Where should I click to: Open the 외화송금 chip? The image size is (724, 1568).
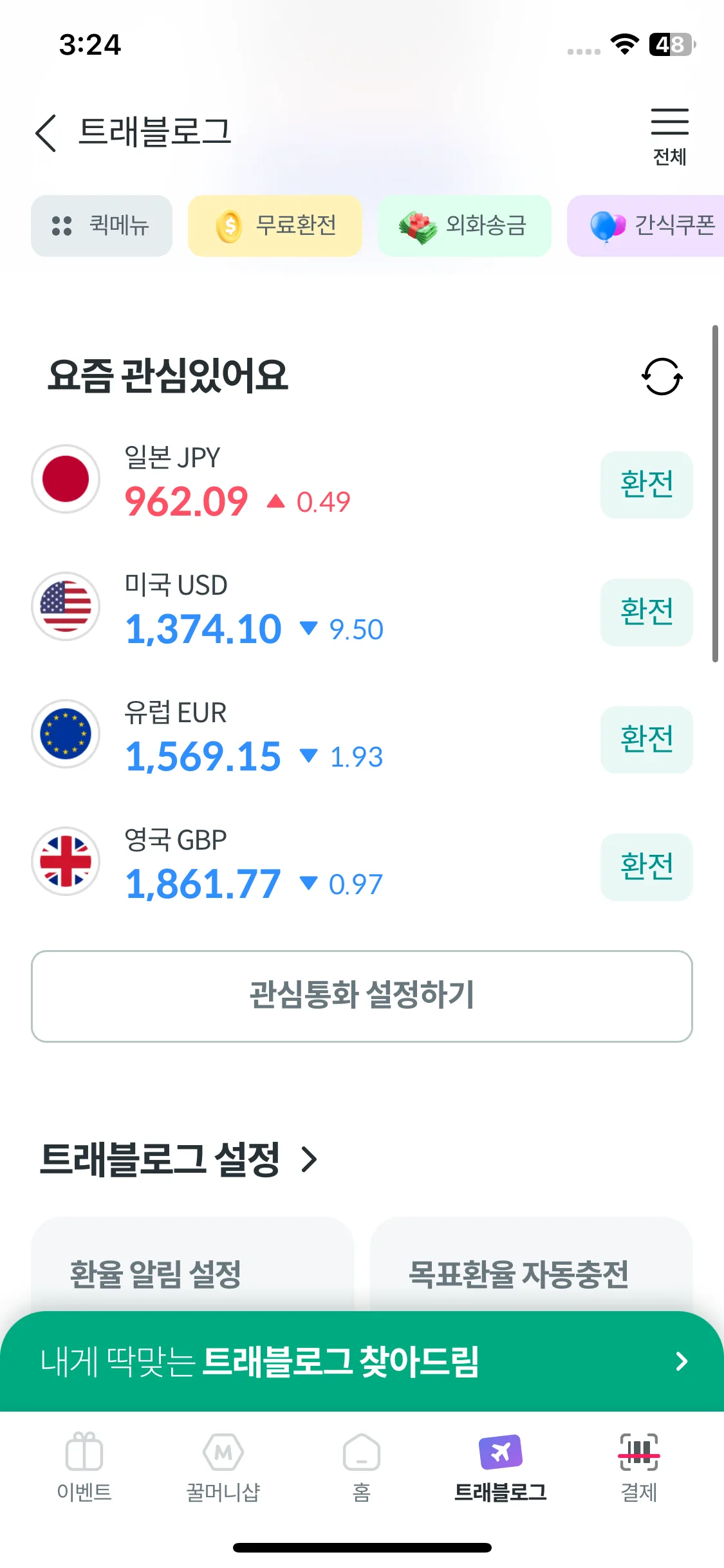pos(464,226)
